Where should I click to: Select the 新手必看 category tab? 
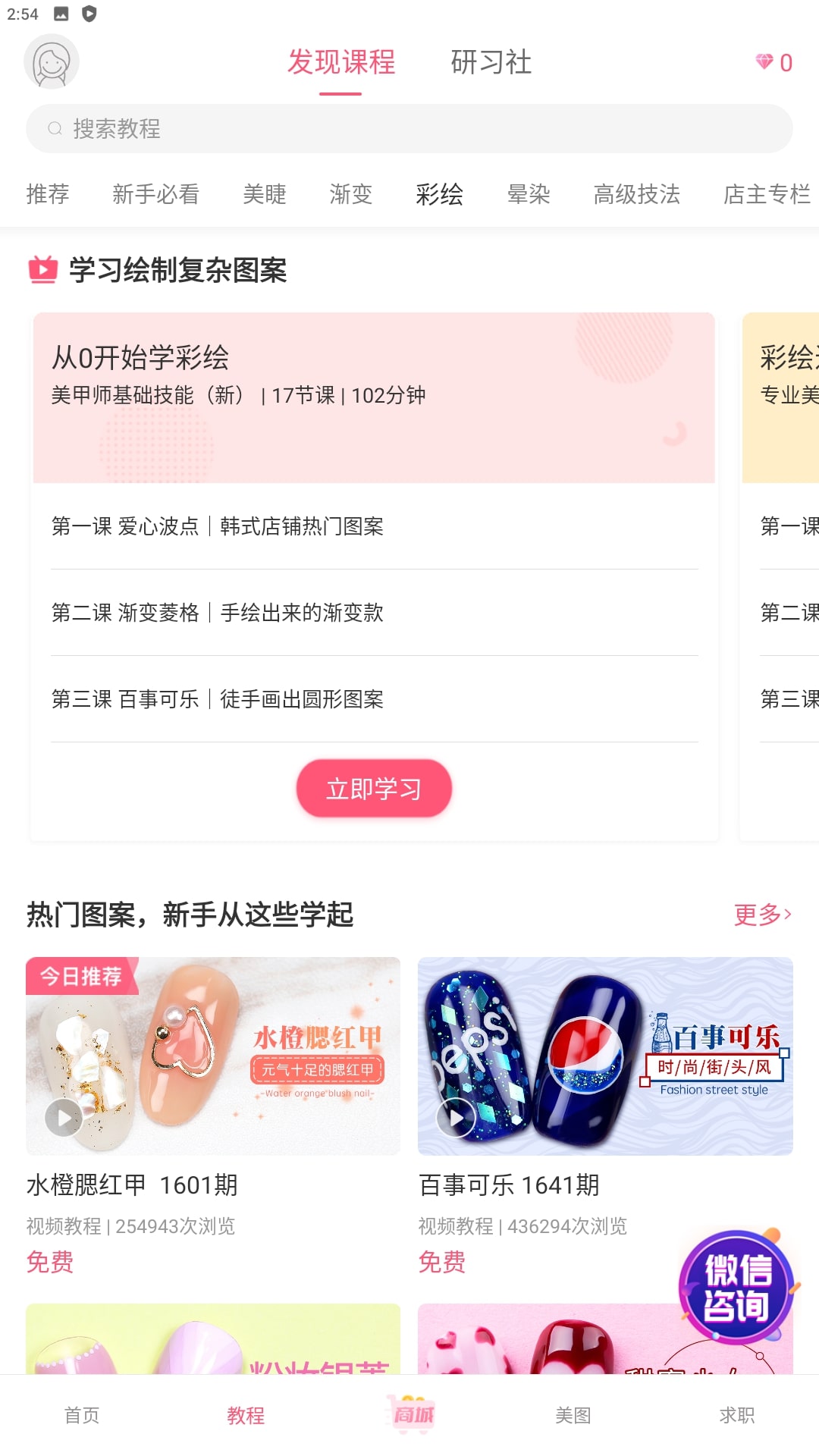[155, 194]
